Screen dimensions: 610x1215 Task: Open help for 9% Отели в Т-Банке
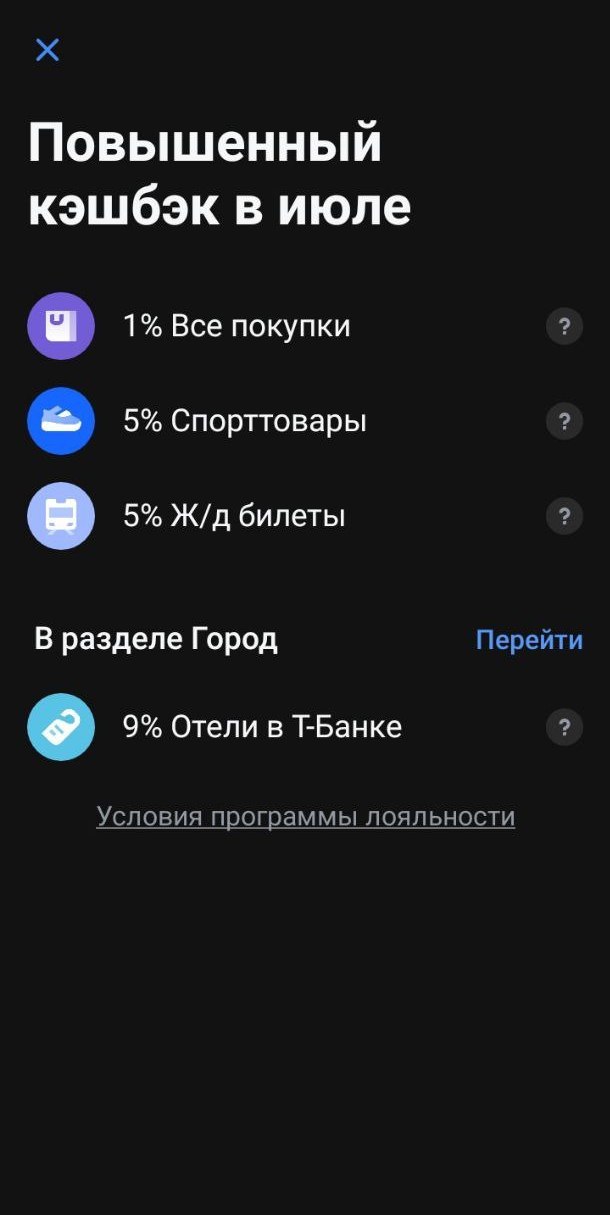(x=564, y=727)
